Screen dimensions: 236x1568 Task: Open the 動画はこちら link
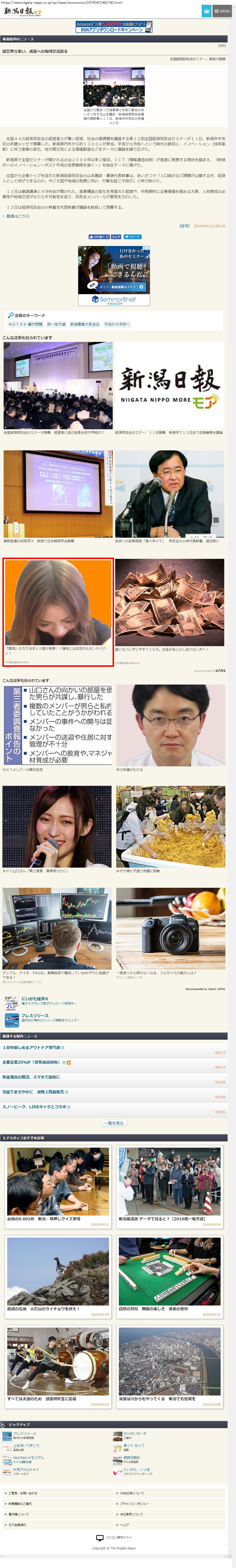coord(18,215)
